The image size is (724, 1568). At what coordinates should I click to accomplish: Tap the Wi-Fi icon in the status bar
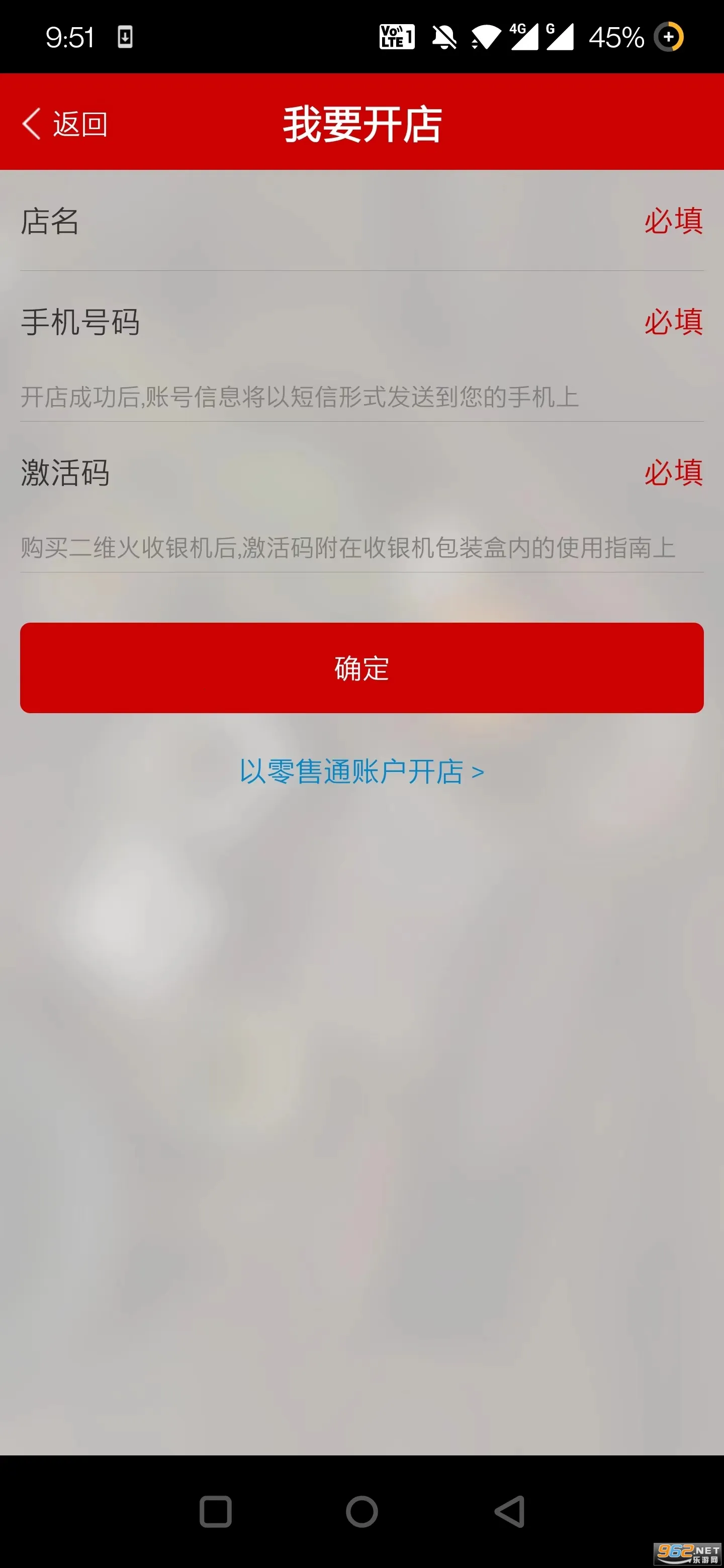point(484,38)
